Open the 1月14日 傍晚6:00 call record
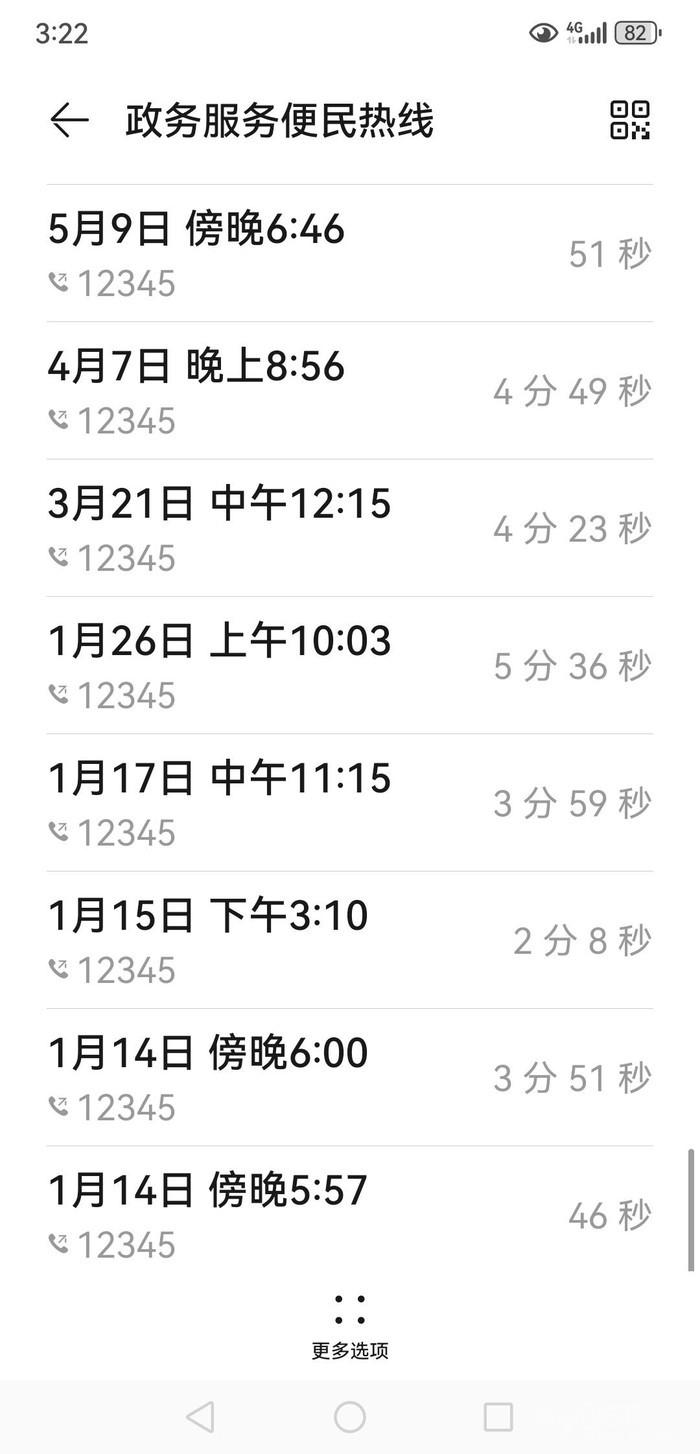Image resolution: width=700 pixels, height=1454 pixels. pos(350,1077)
